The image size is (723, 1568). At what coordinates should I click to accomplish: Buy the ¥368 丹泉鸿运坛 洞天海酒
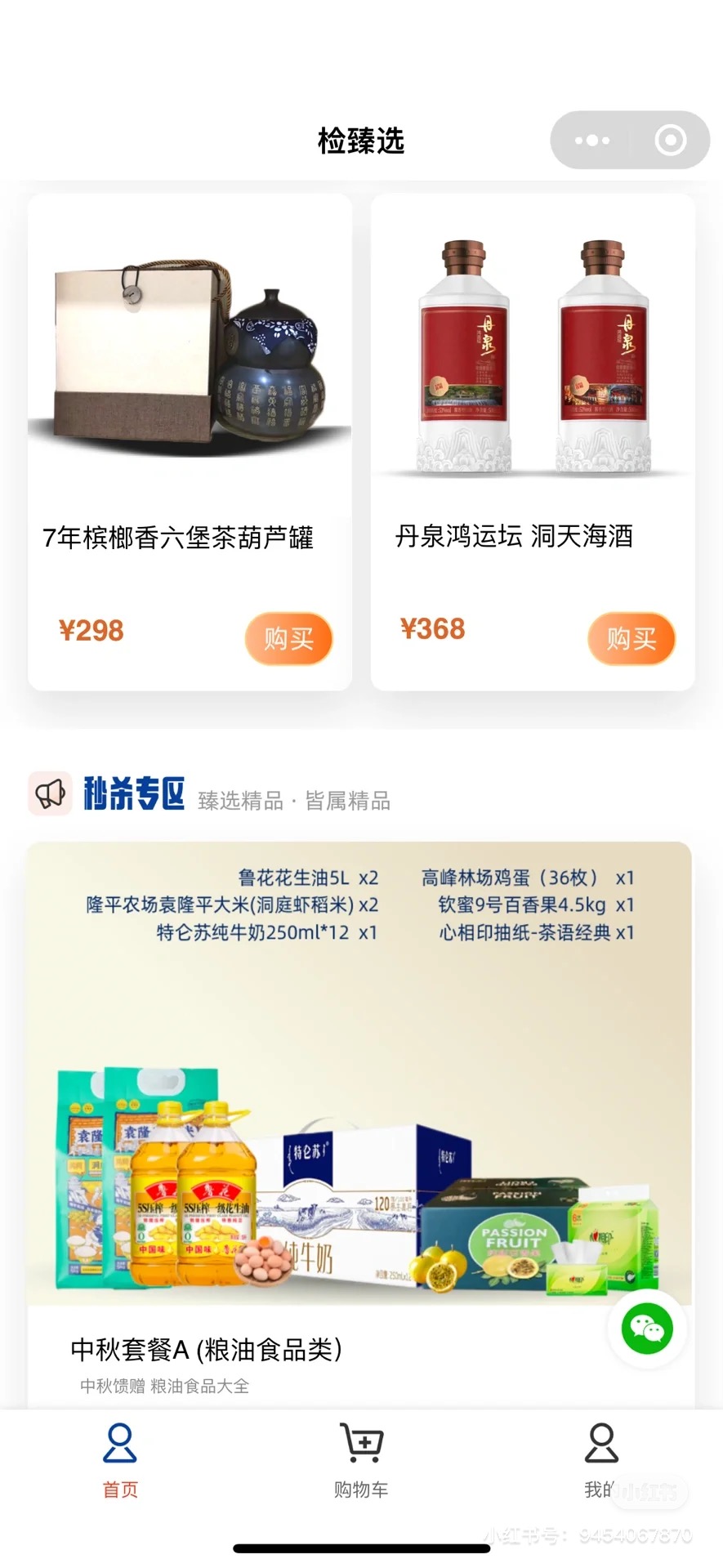point(631,638)
